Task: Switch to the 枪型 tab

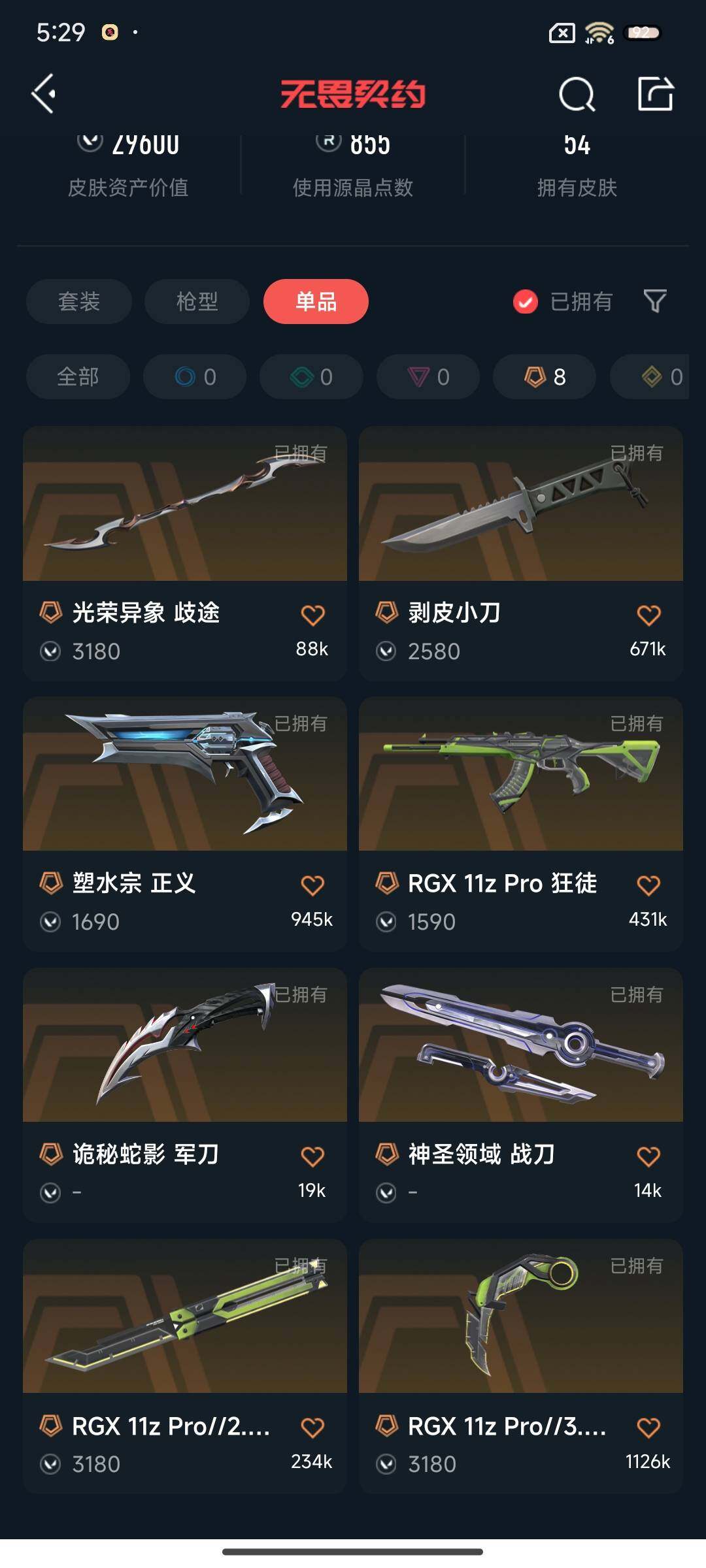Action: 197,301
